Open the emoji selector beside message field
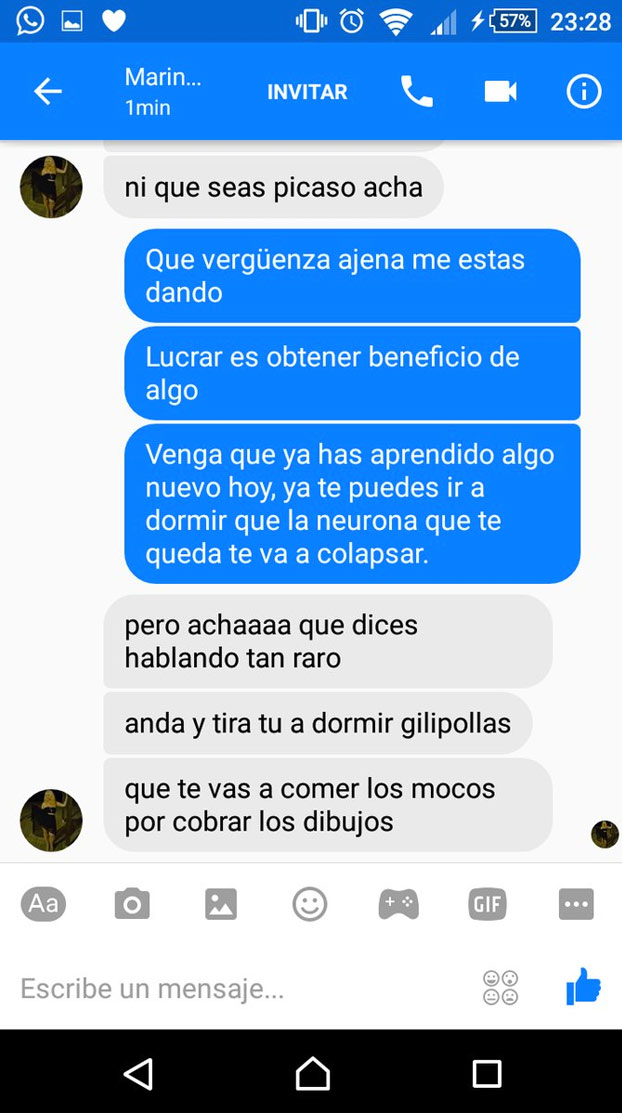Viewport: 622px width, 1113px height. (x=500, y=988)
